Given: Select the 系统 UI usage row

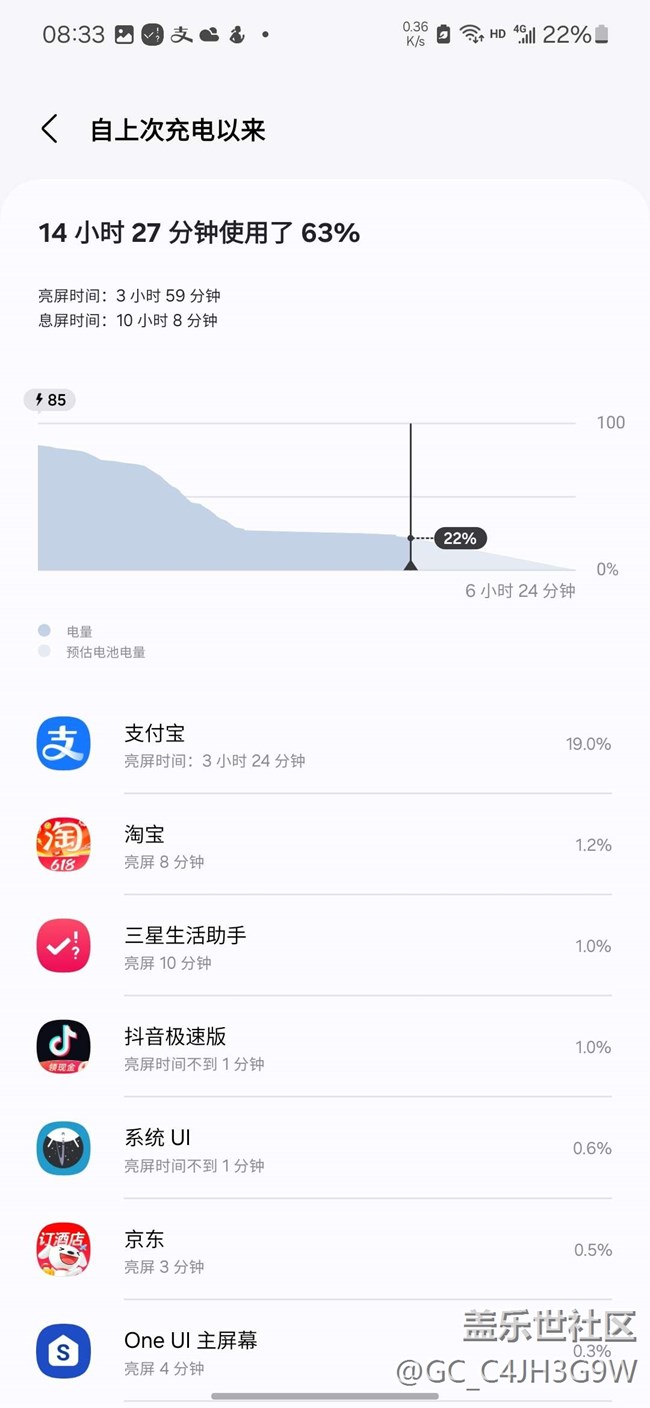Looking at the screenshot, I should tap(324, 1149).
